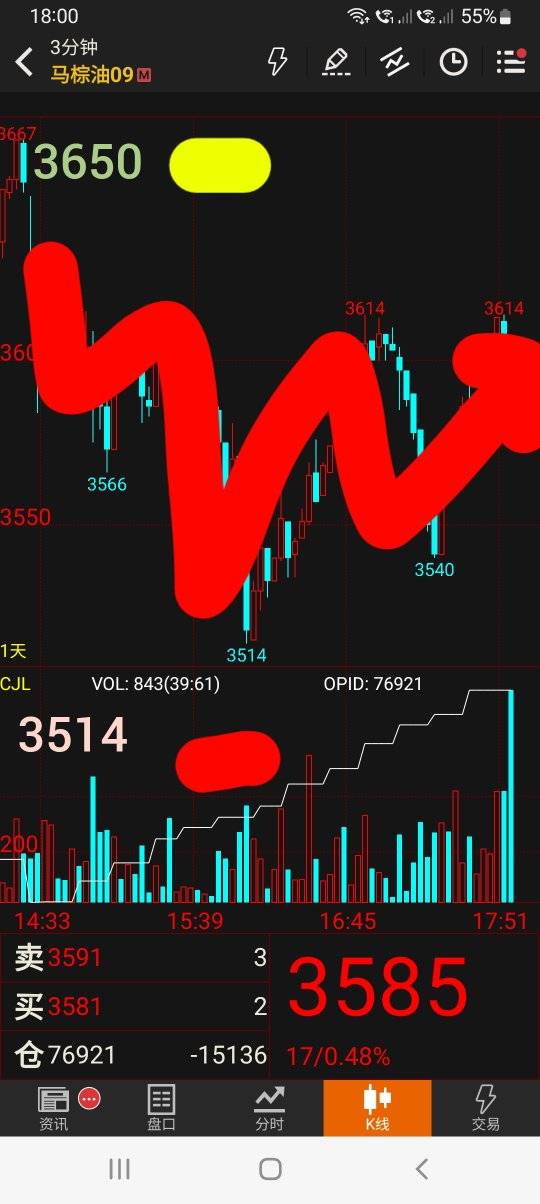The width and height of the screenshot is (540, 1204).
Task: Open the lightning quick-trade icon in the header
Action: (x=277, y=62)
